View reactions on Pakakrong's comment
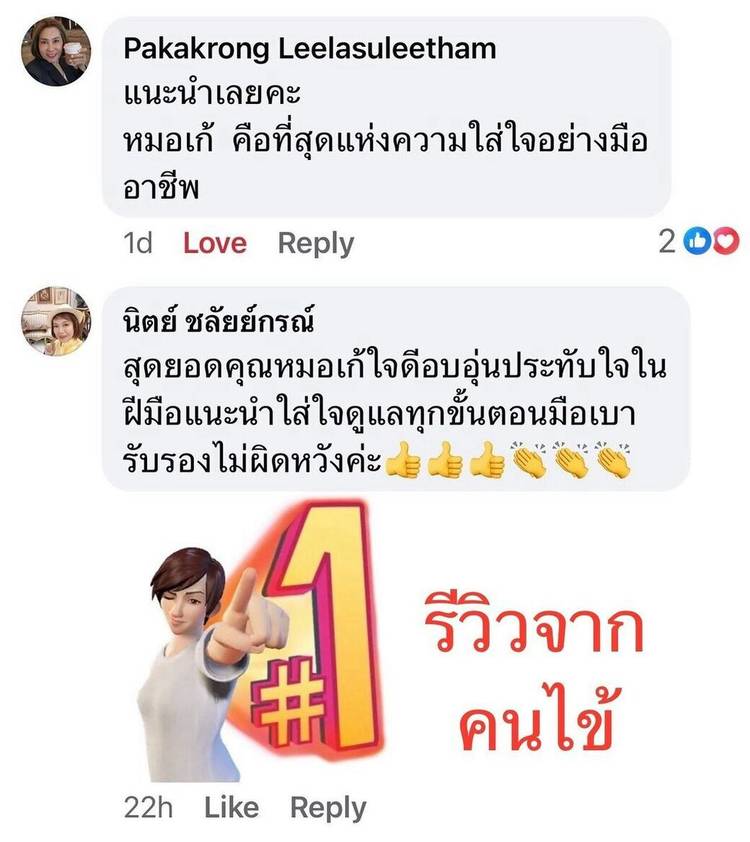750x842 pixels. (x=699, y=242)
